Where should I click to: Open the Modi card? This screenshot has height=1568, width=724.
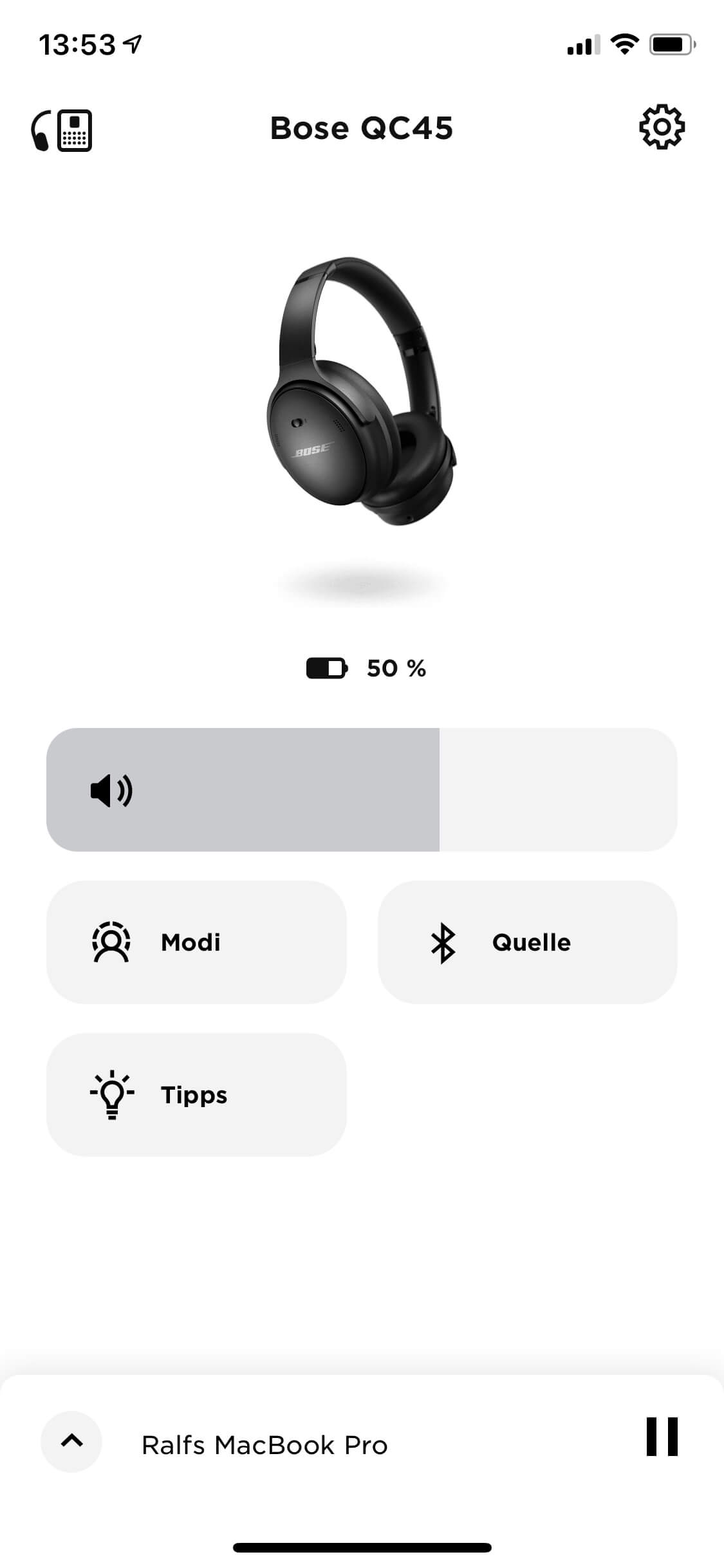tap(196, 942)
